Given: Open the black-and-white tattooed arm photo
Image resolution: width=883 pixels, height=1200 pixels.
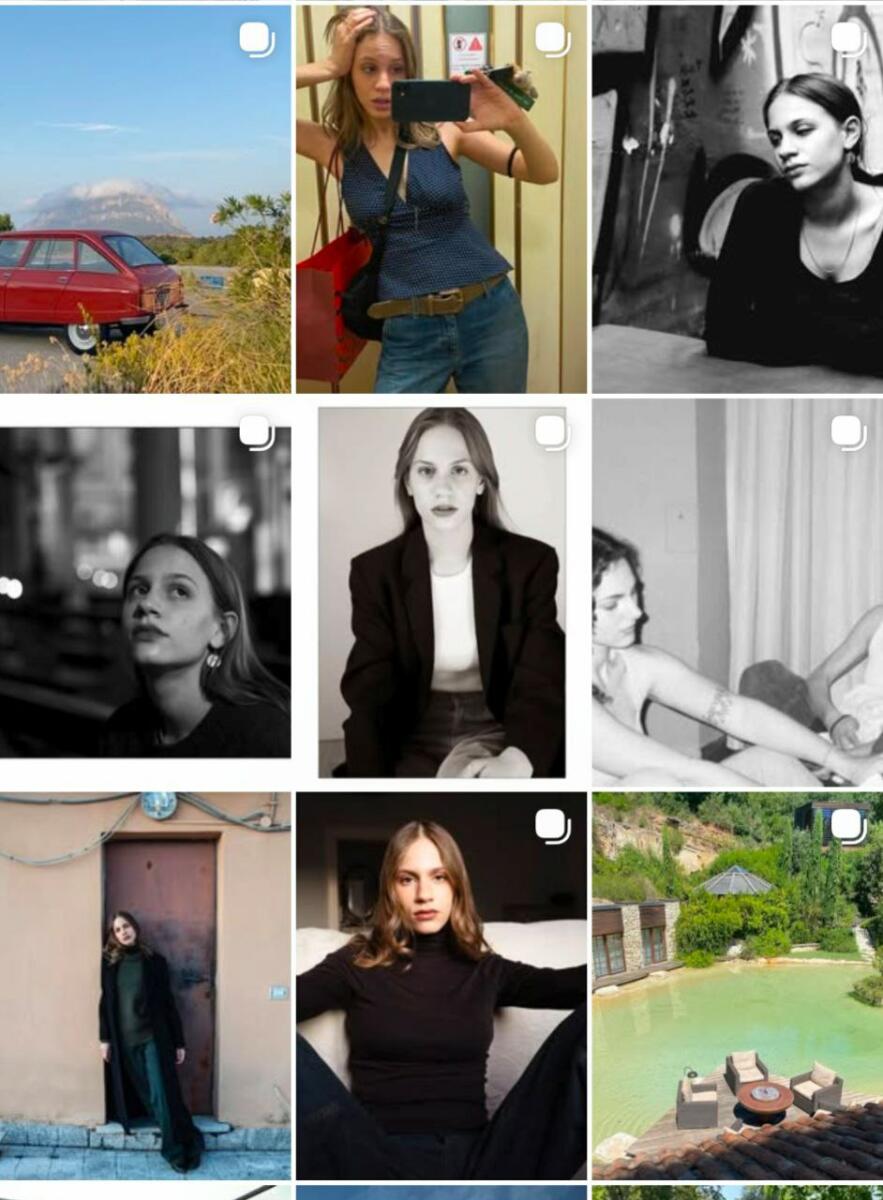Looking at the screenshot, I should coord(737,592).
